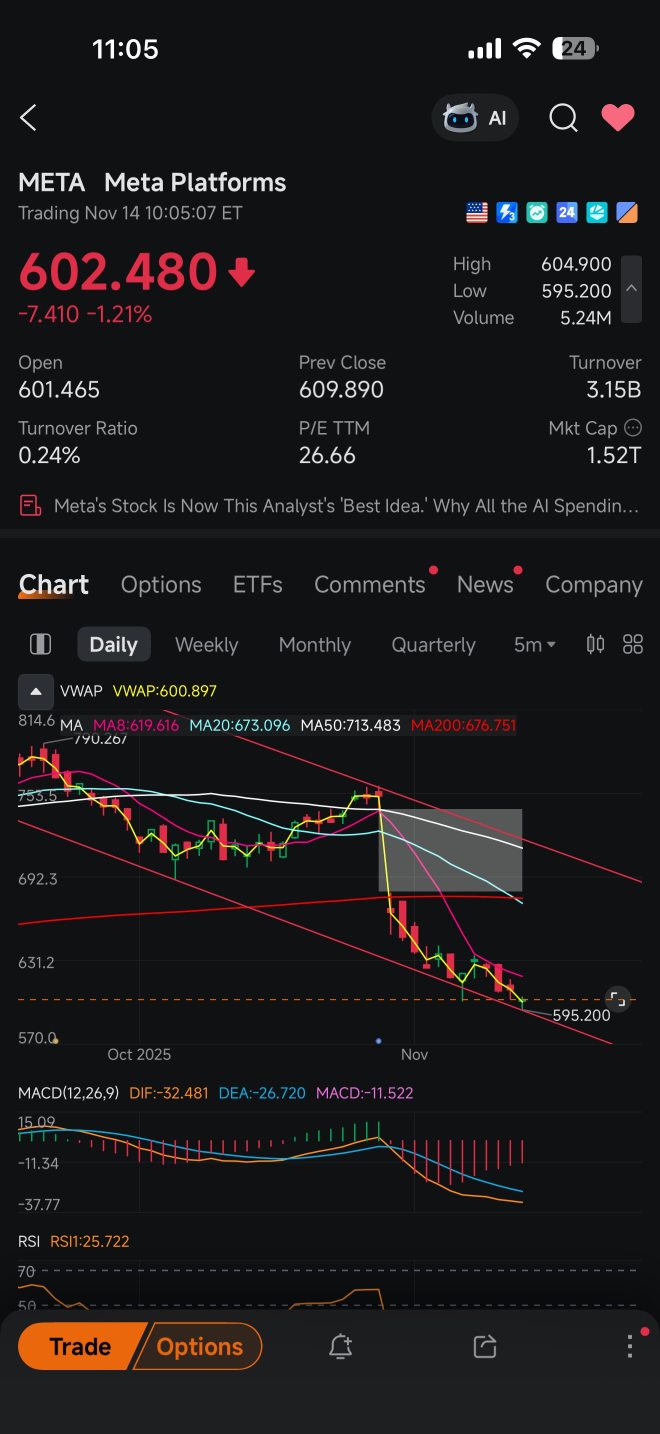The width and height of the screenshot is (660, 1434).
Task: Toggle the heart watchlist icon
Action: 617,118
